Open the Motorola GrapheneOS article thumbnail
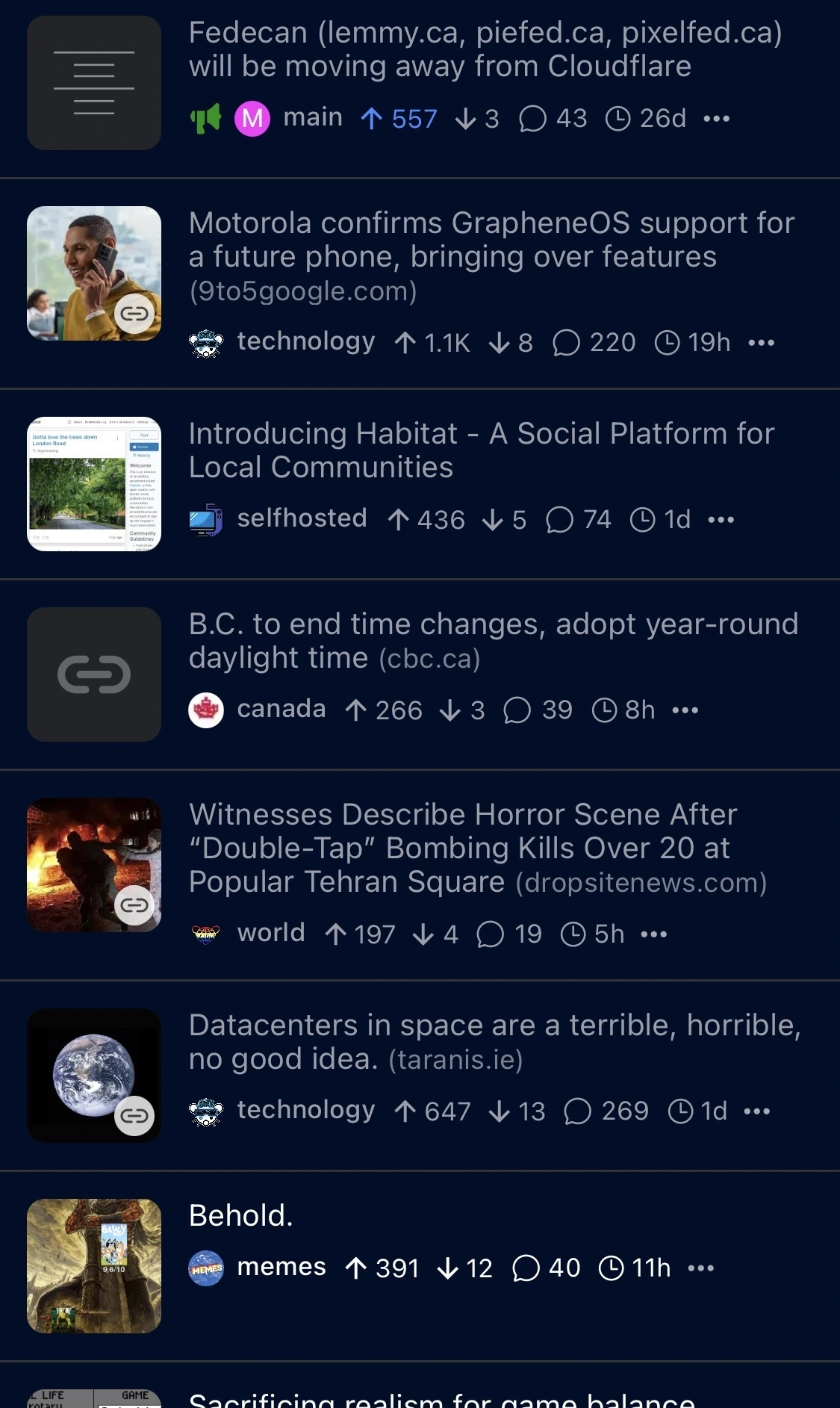Image resolution: width=840 pixels, height=1408 pixels. point(94,273)
